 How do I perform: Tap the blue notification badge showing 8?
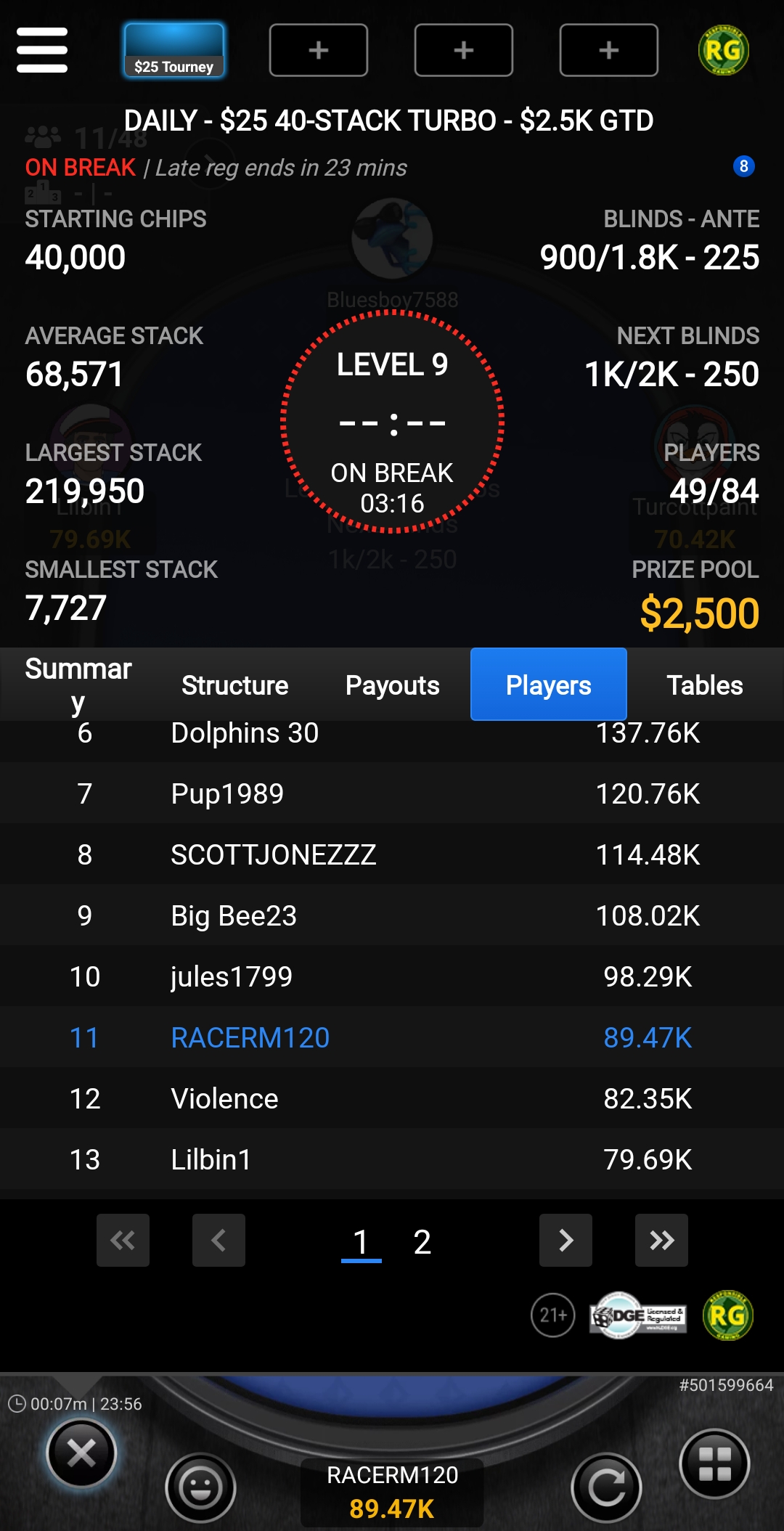[x=743, y=166]
